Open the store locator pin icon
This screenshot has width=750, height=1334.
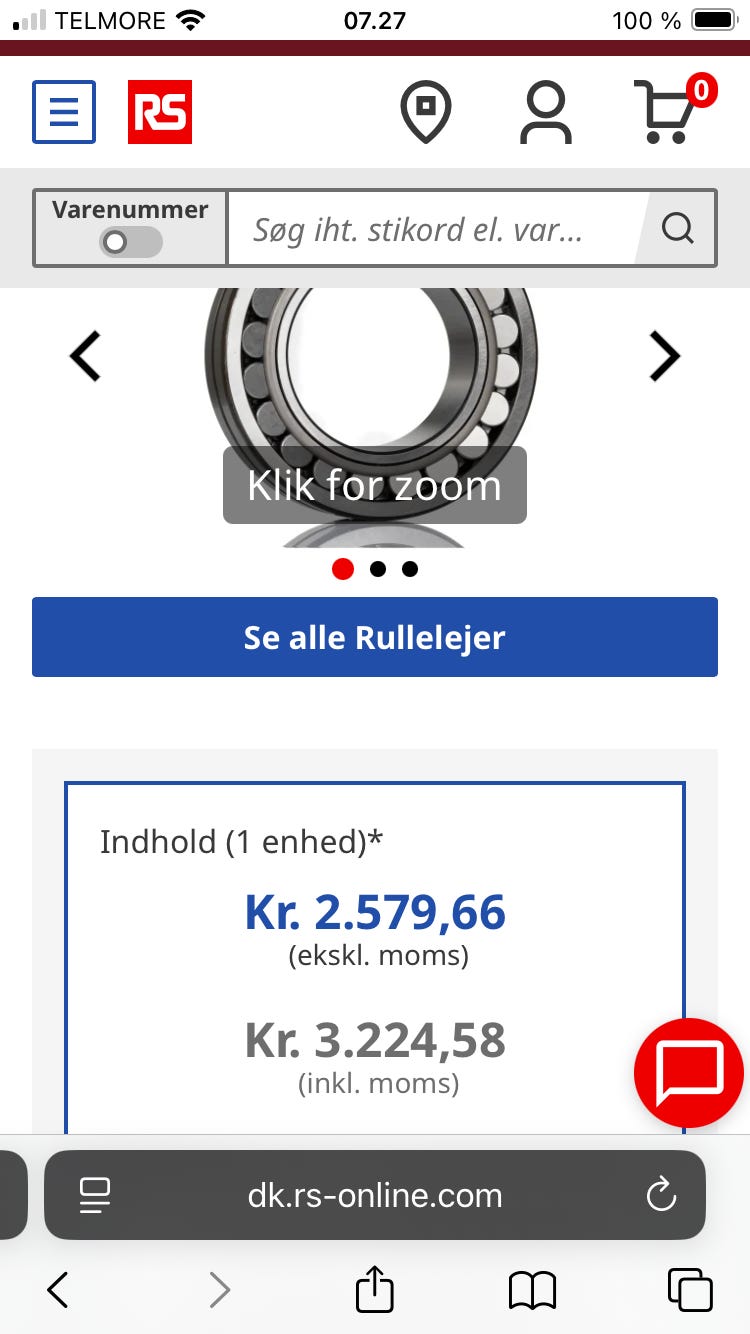(x=425, y=111)
